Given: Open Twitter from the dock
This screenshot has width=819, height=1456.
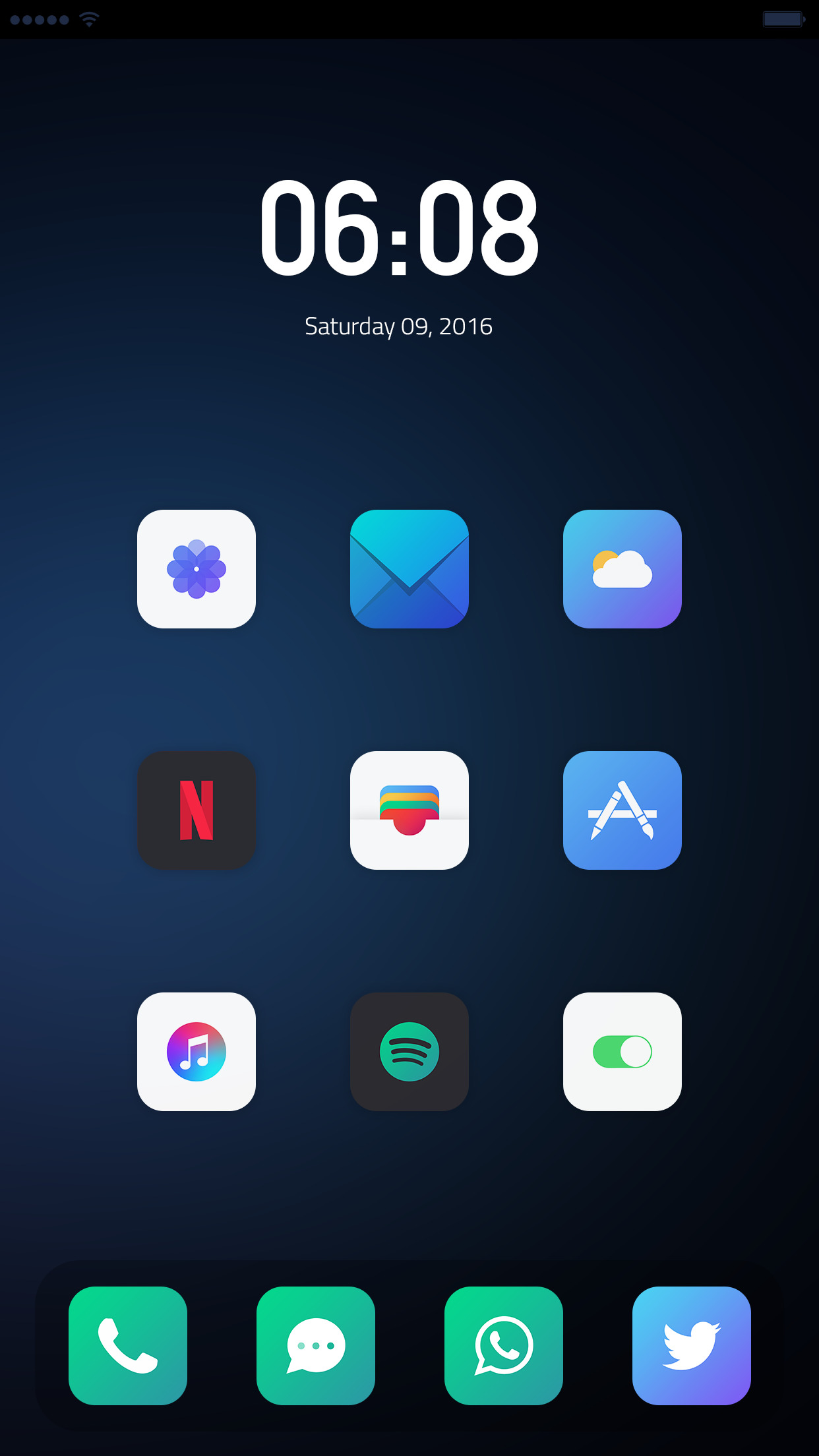Looking at the screenshot, I should point(691,1345).
